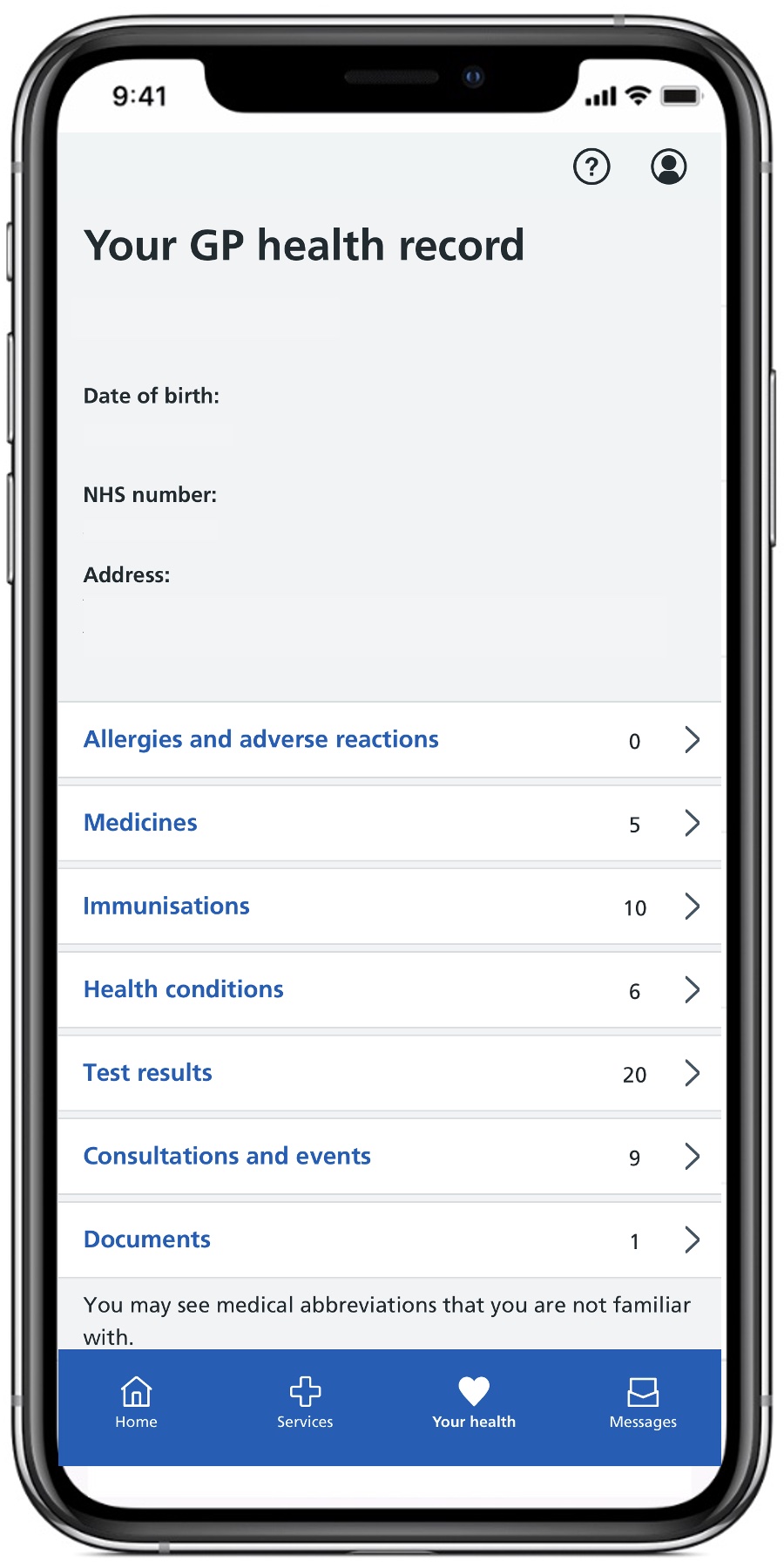
Task: Open the help question mark icon
Action: pos(591,166)
